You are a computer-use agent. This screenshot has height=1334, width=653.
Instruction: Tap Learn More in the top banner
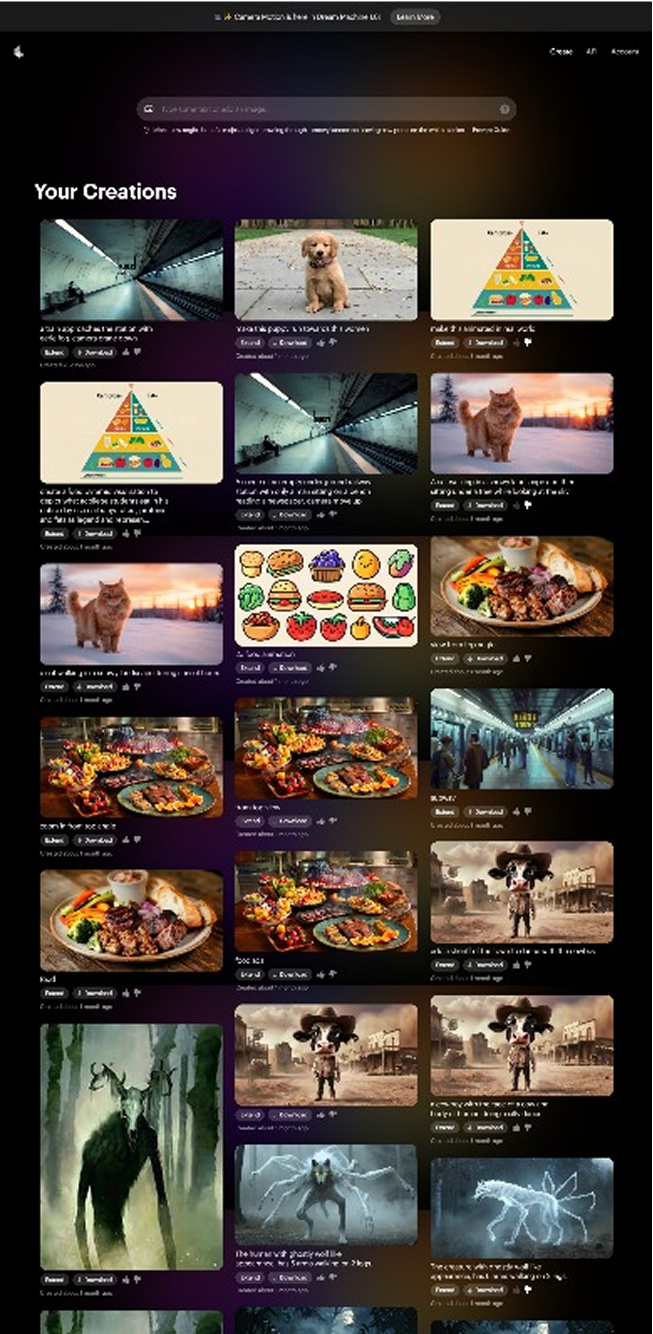415,17
